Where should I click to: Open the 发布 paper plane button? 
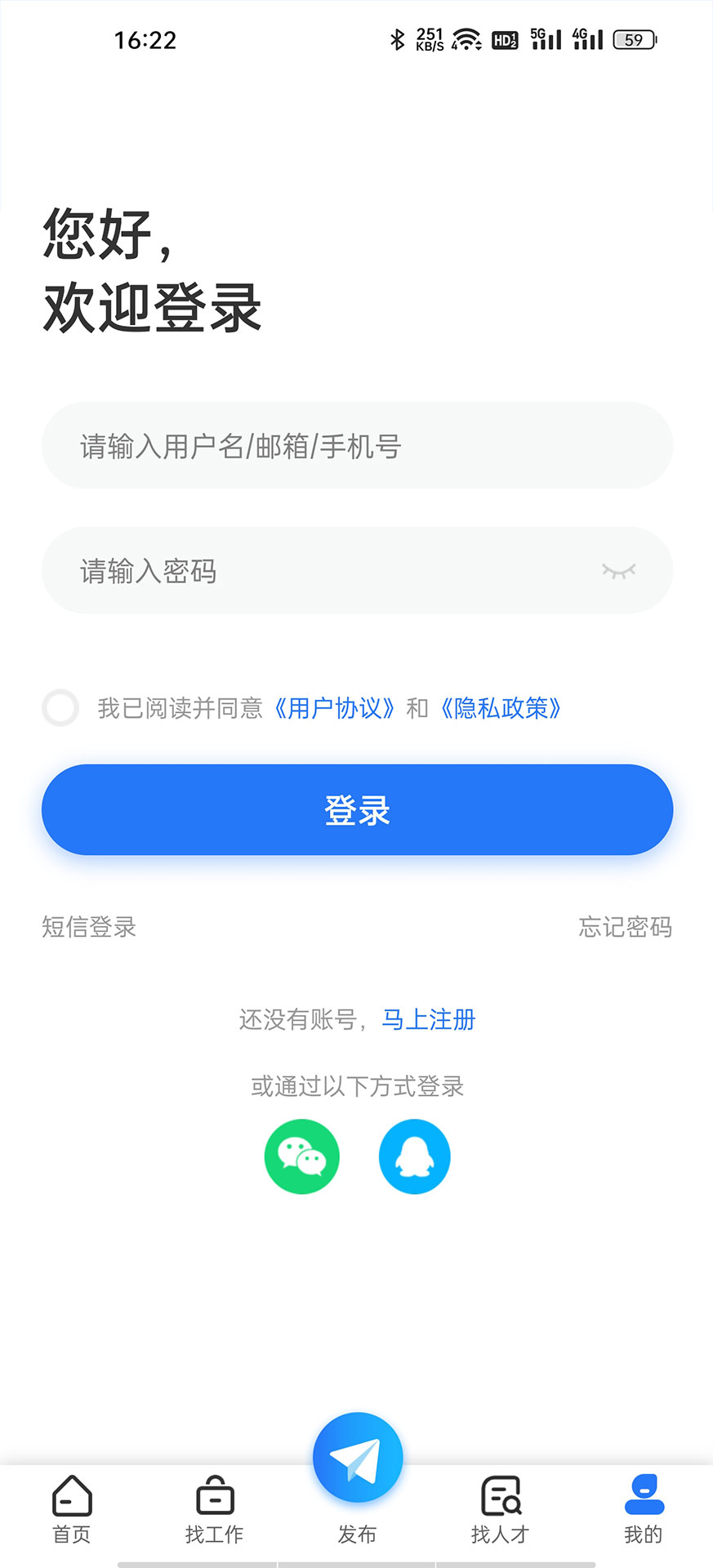(357, 1459)
